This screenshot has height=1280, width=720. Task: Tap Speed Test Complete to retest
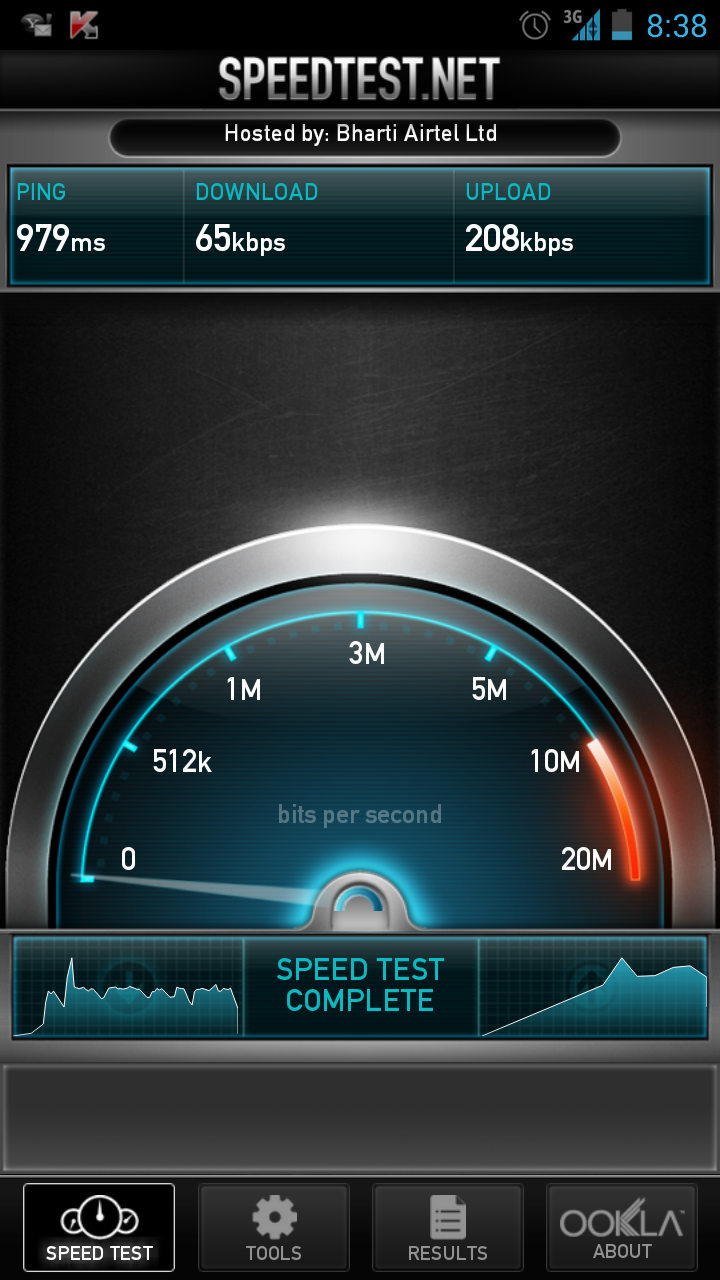[x=360, y=986]
